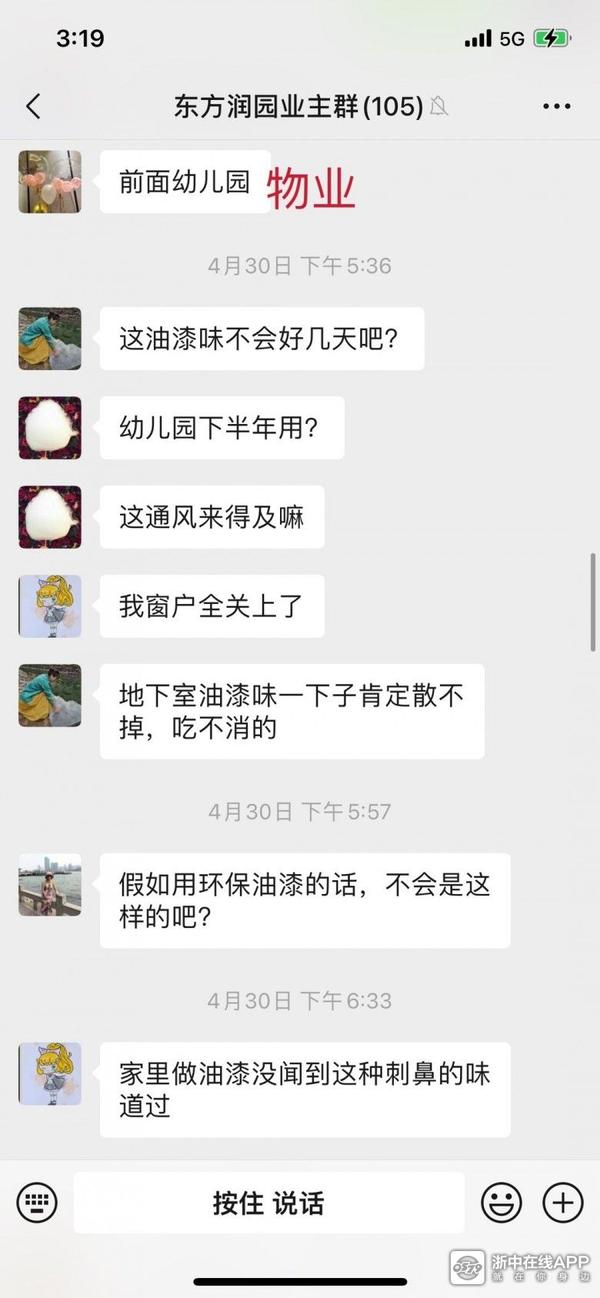Tap the avatar next to 我窗户全关上了
Image resolution: width=600 pixels, height=1298 pixels.
pyautogui.click(x=50, y=606)
